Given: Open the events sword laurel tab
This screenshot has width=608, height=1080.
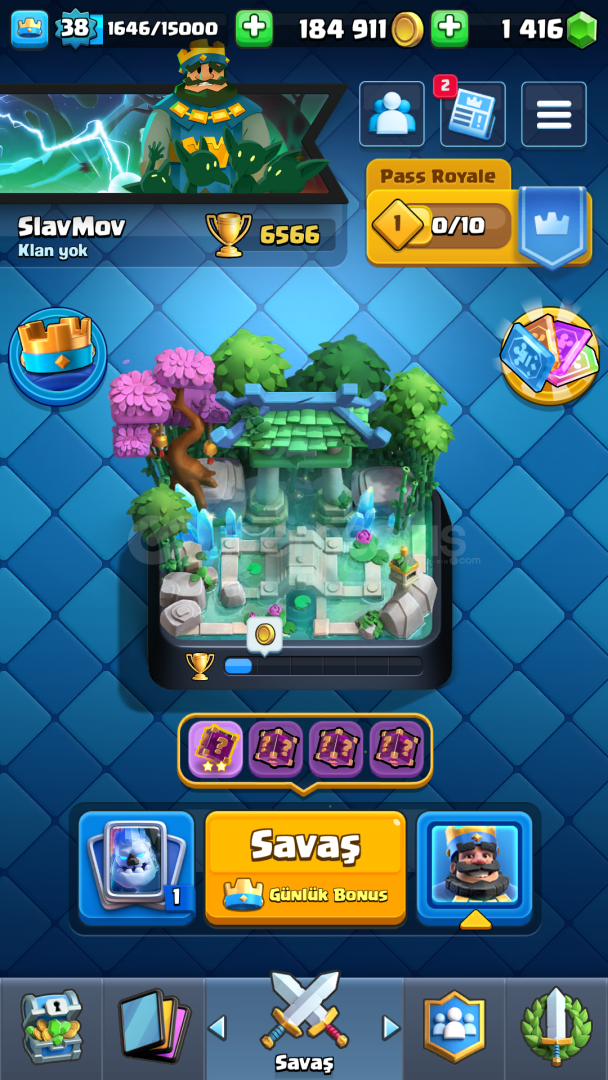Looking at the screenshot, I should [x=556, y=1028].
